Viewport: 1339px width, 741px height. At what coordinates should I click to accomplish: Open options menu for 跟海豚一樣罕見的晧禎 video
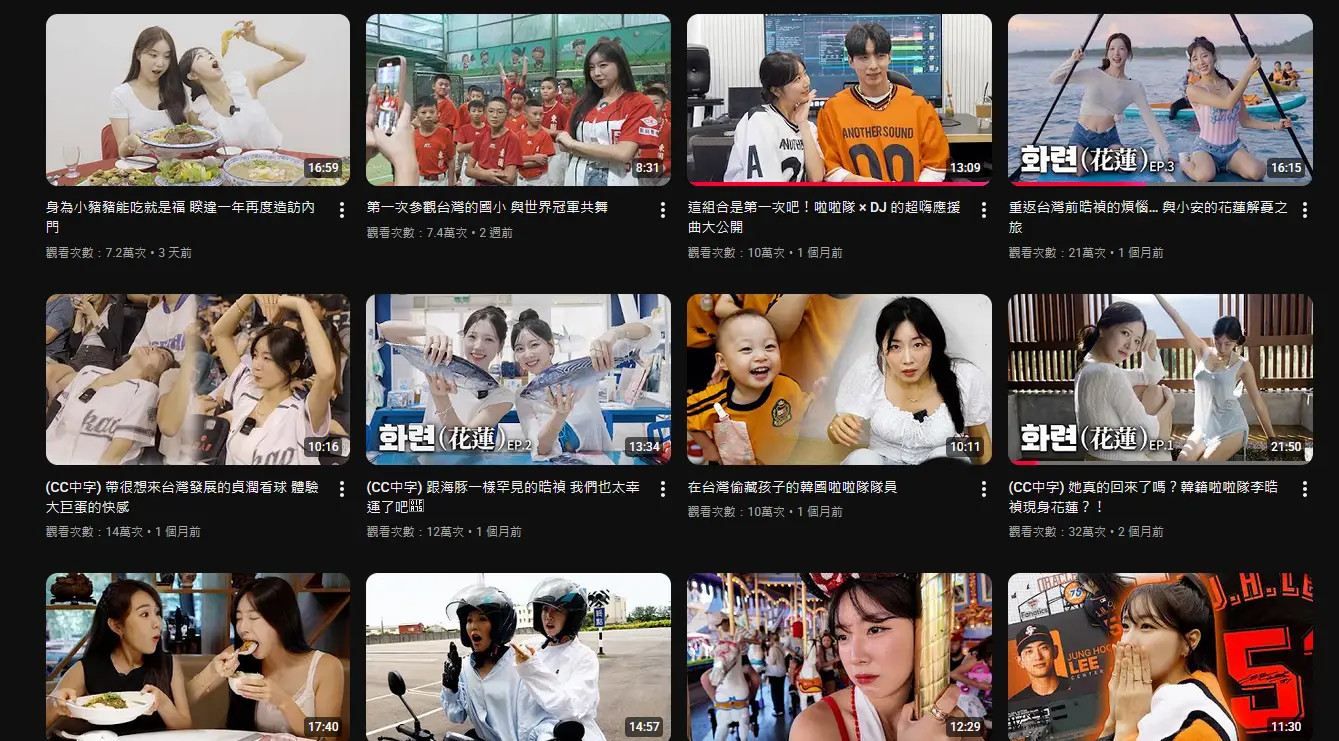pyautogui.click(x=662, y=489)
